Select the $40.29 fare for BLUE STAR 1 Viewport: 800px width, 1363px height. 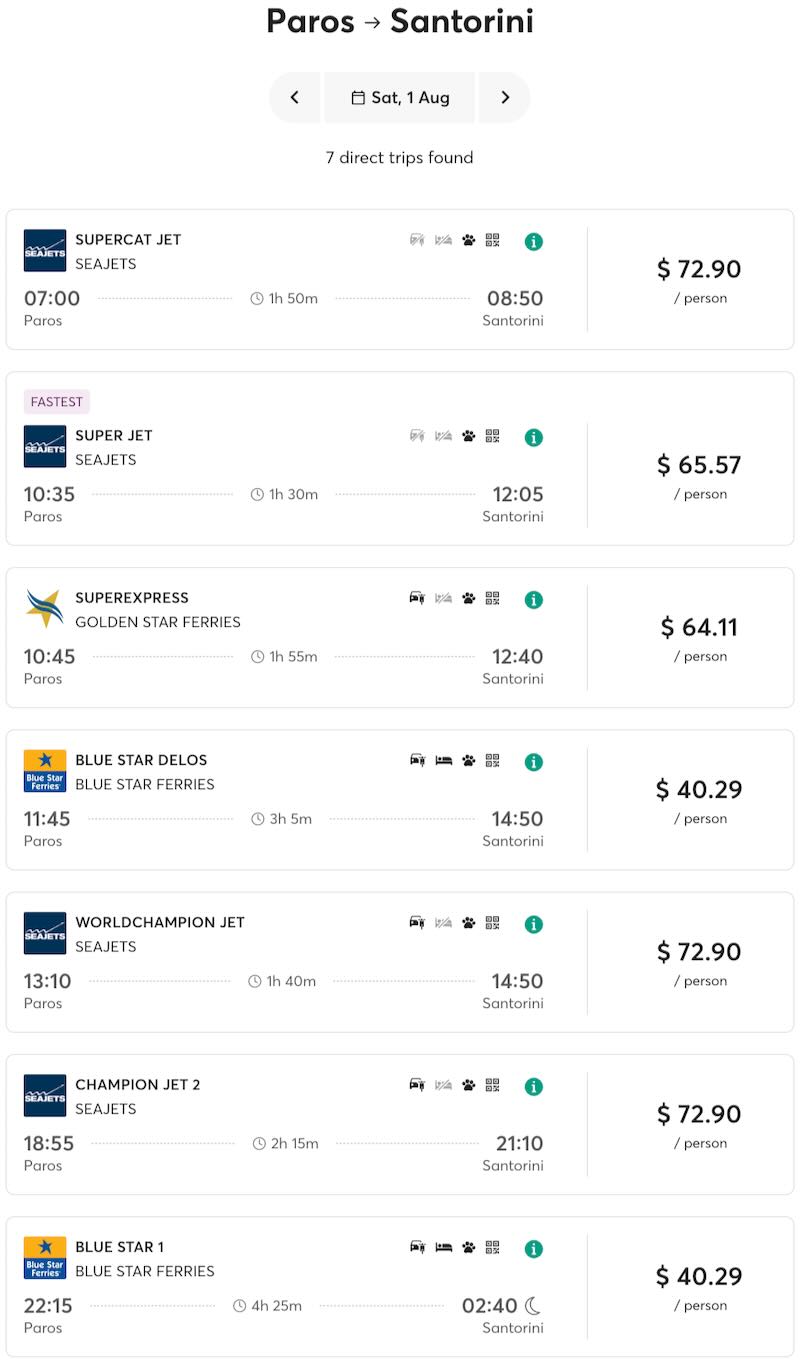coord(698,1276)
